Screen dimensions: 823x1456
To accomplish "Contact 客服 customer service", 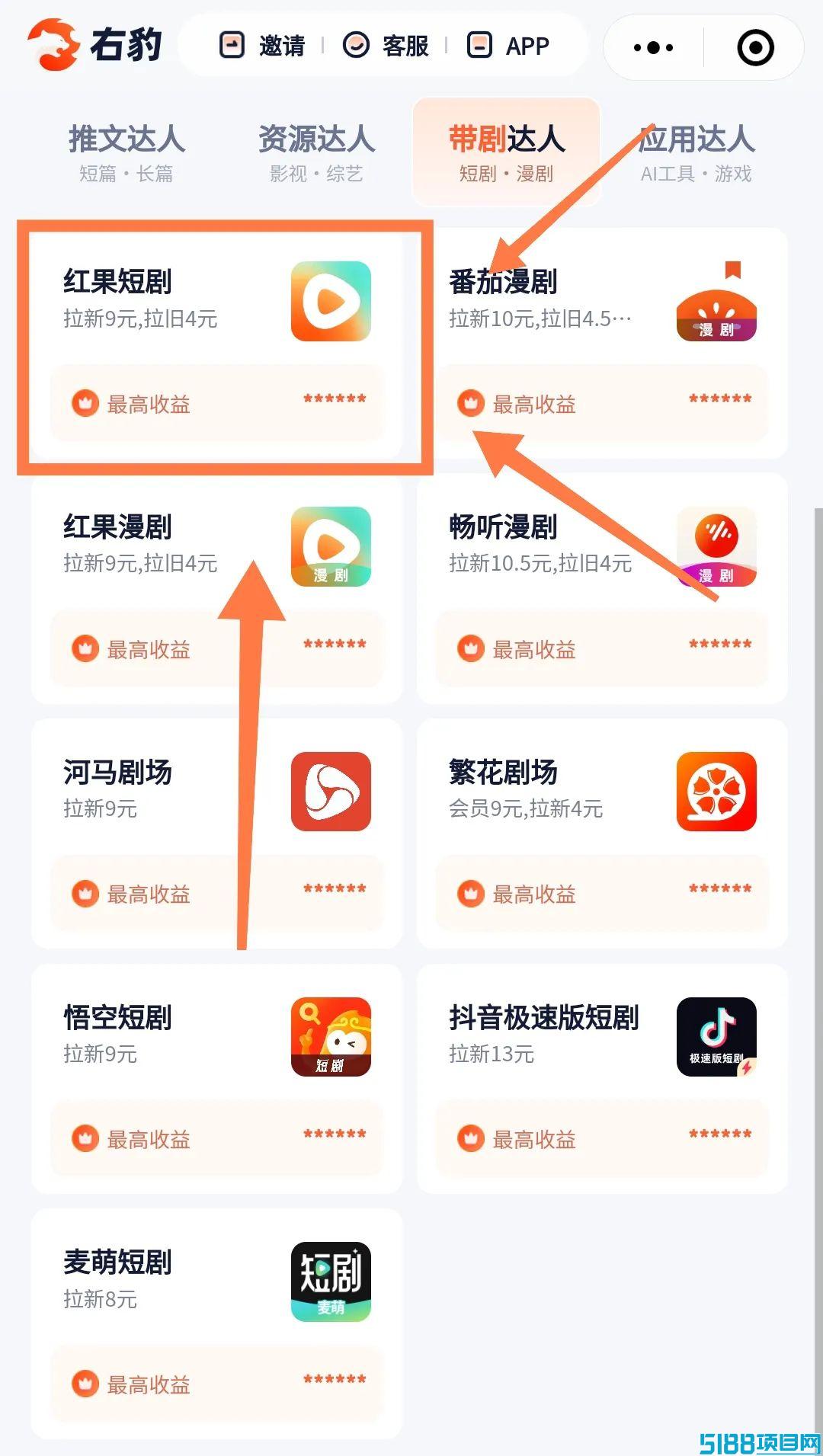I will coord(386,46).
